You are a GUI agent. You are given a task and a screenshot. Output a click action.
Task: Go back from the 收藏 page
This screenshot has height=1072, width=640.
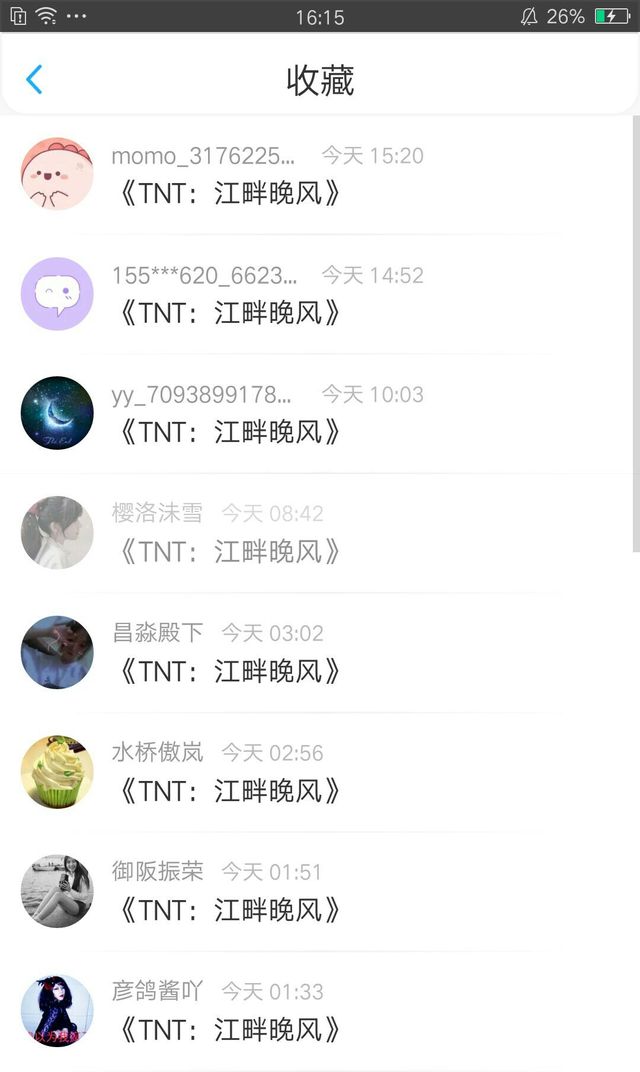34,80
